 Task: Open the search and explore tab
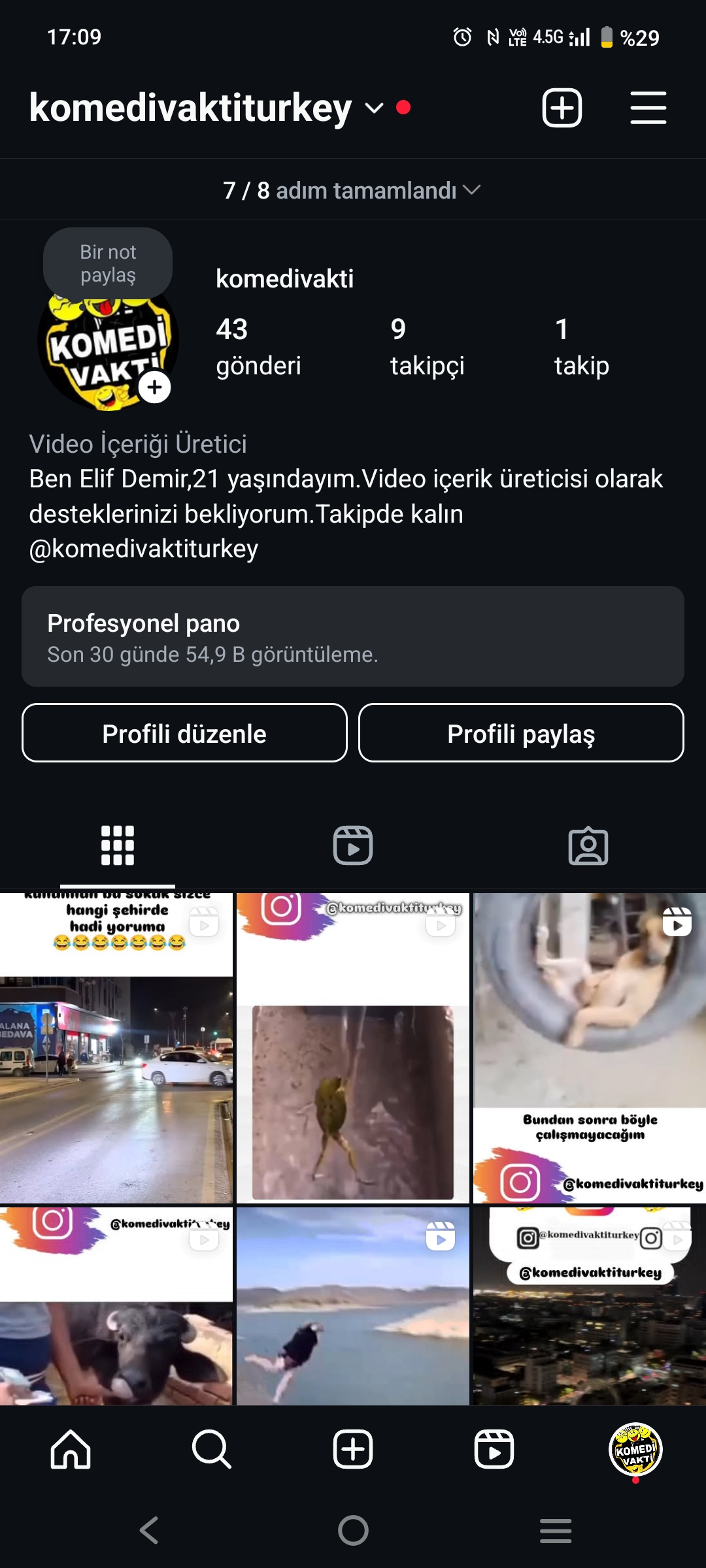click(x=211, y=1449)
